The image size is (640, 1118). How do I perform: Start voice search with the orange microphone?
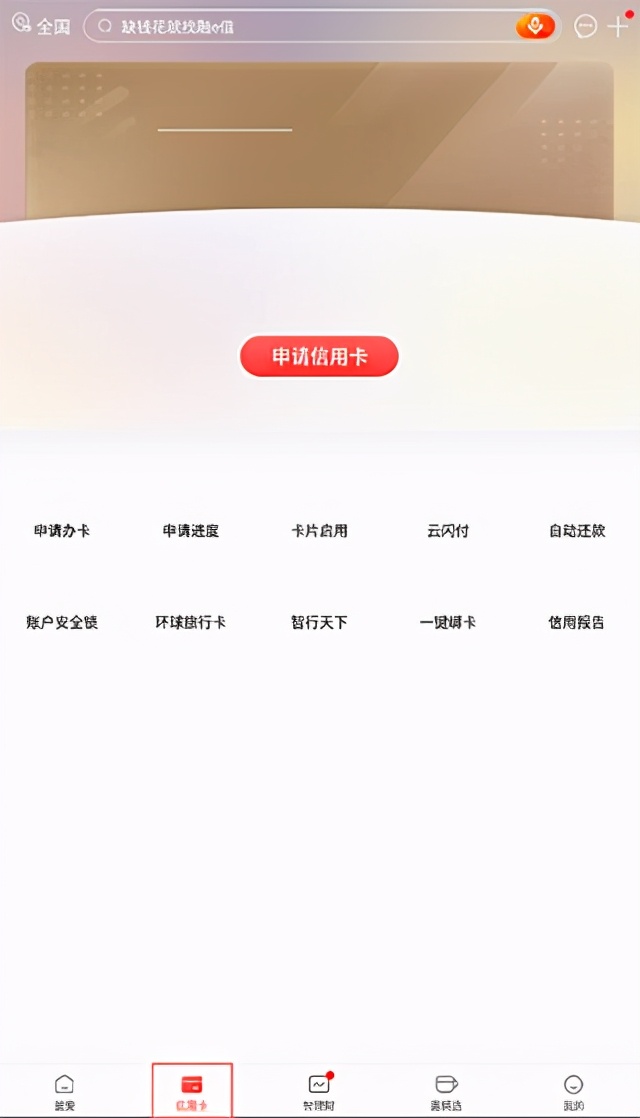point(535,26)
